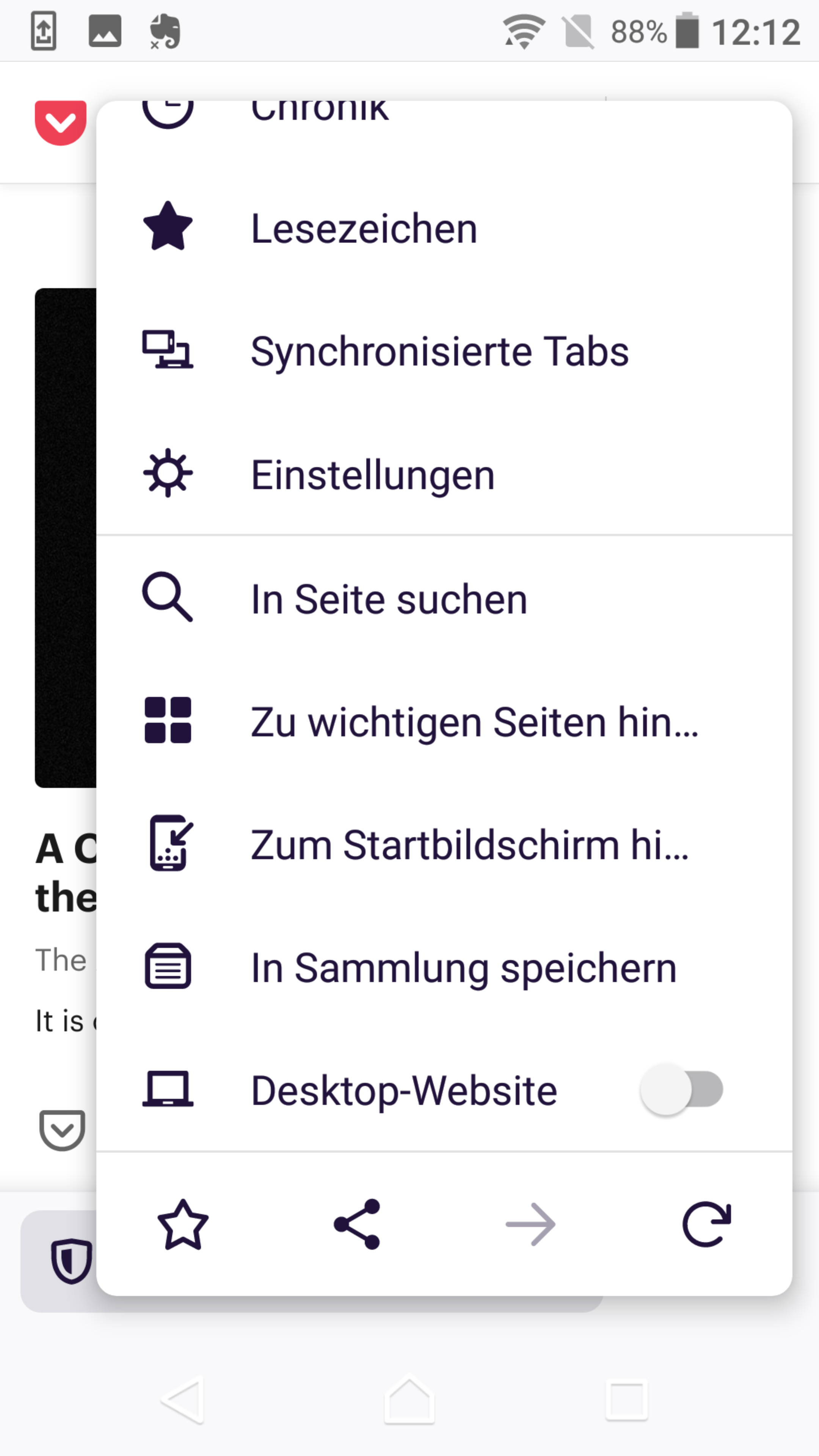Viewport: 819px width, 1456px height.
Task: Tap the system back button
Action: [182, 1400]
